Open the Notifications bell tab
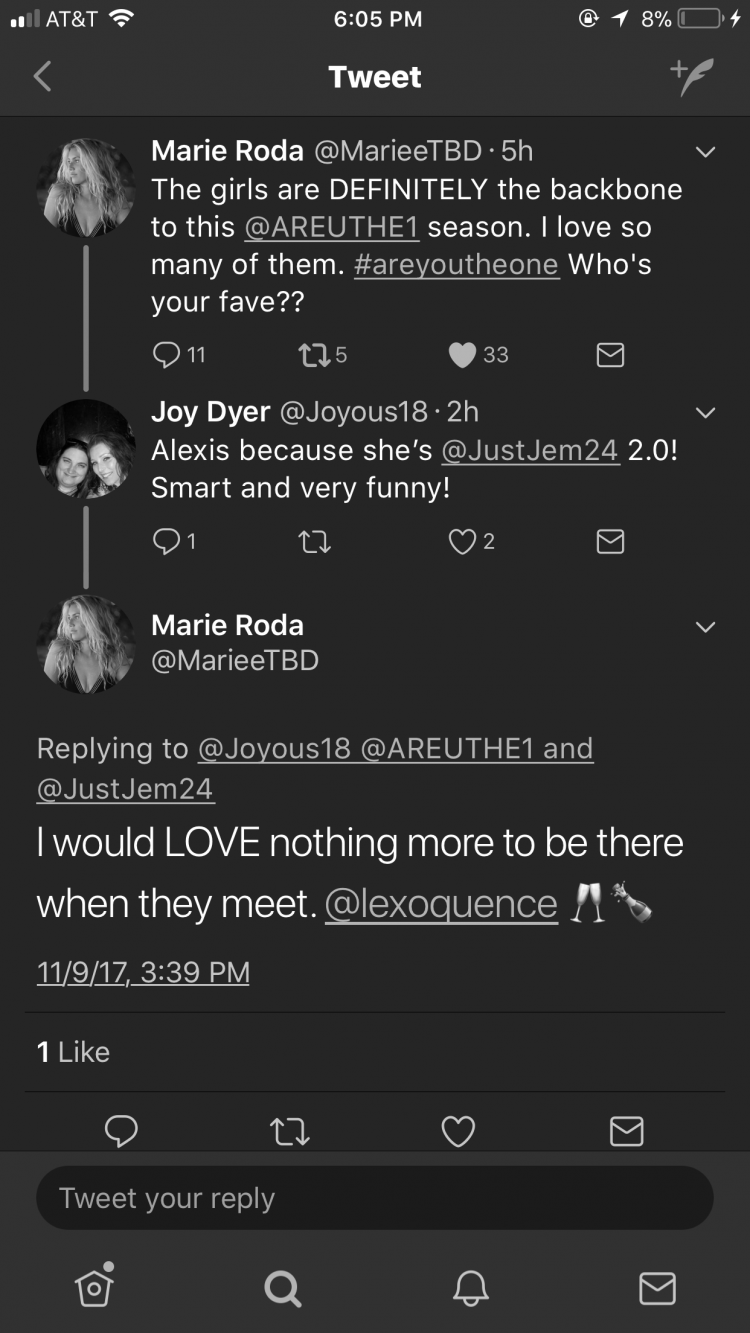750x1333 pixels. point(470,1288)
